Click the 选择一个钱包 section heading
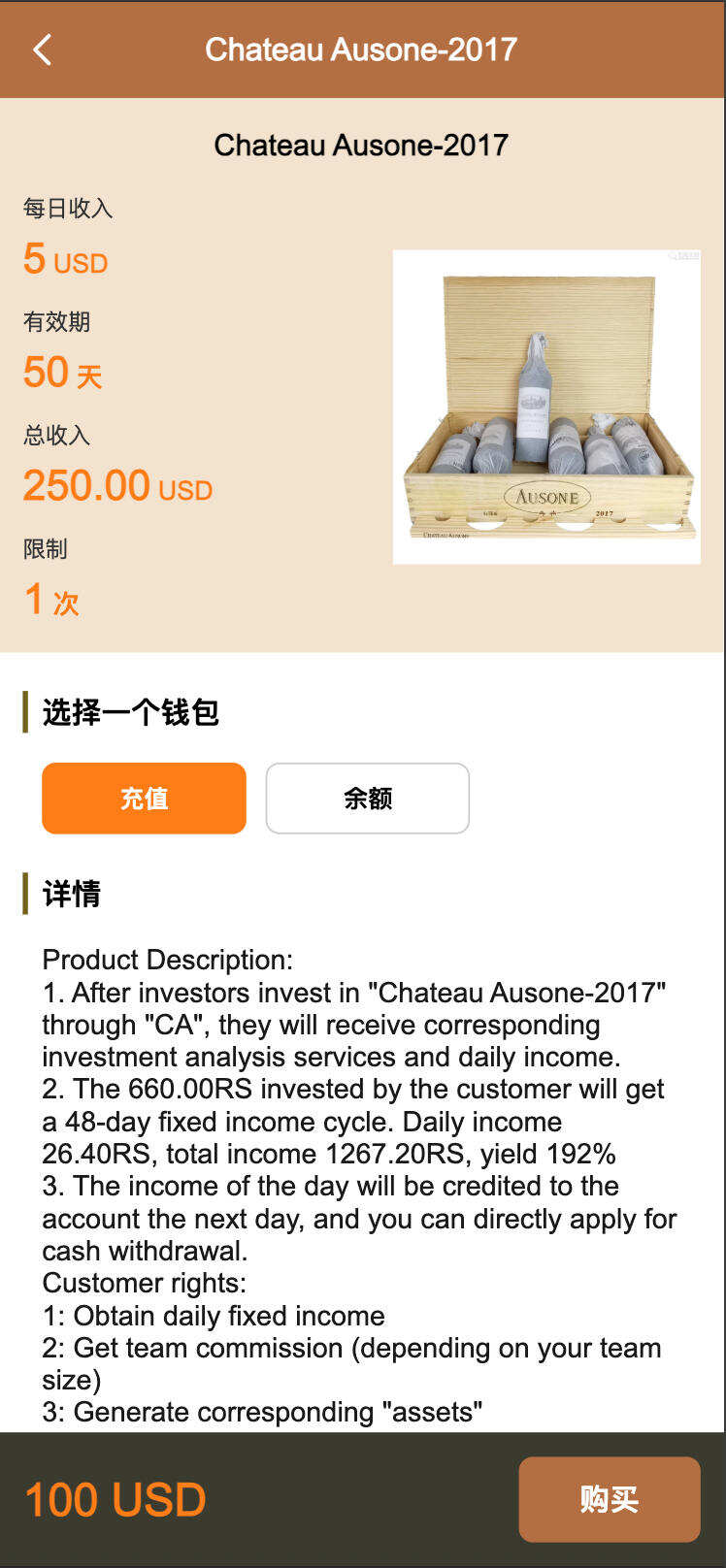The width and height of the screenshot is (726, 1568). tap(131, 713)
